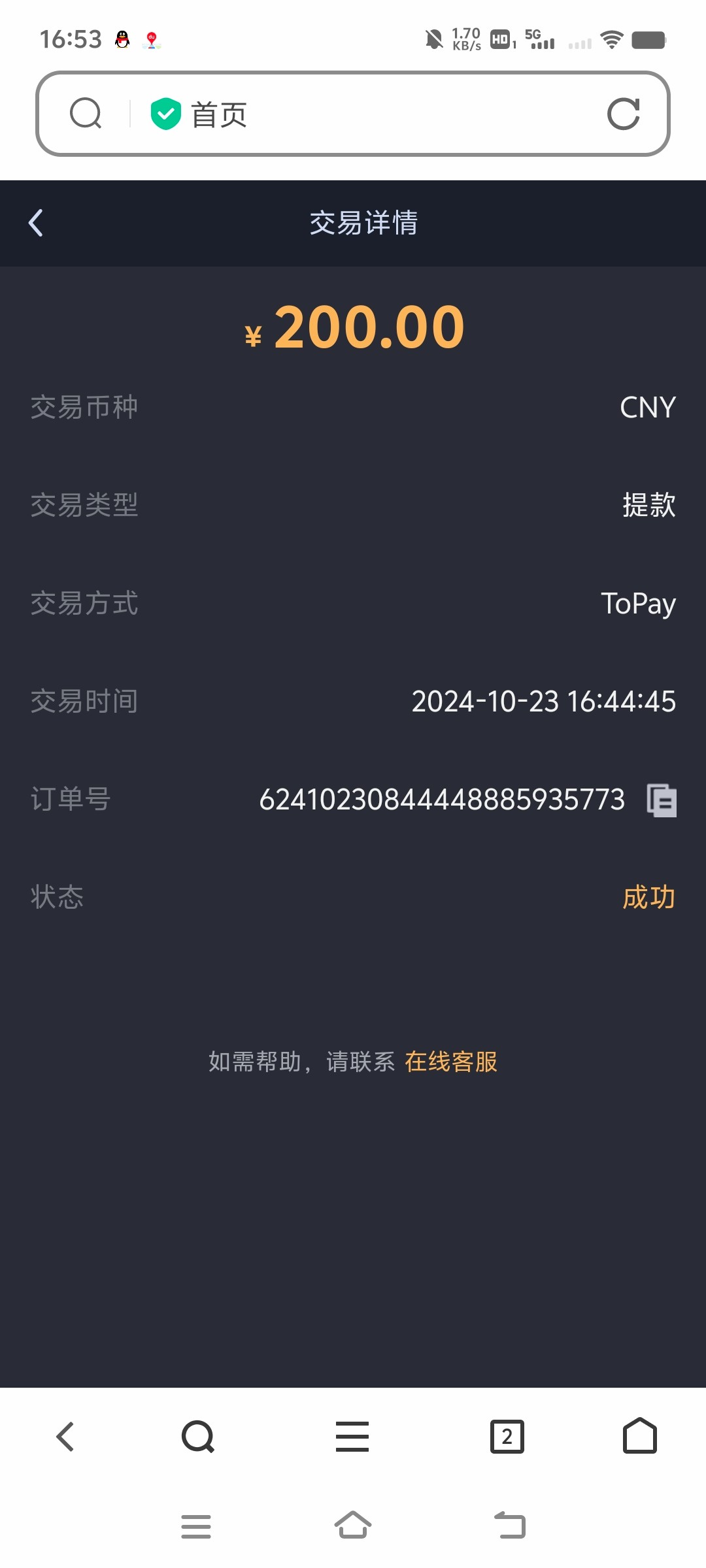The image size is (706, 1568).
Task: Open search from the browser's bottom toolbar
Action: (198, 1437)
